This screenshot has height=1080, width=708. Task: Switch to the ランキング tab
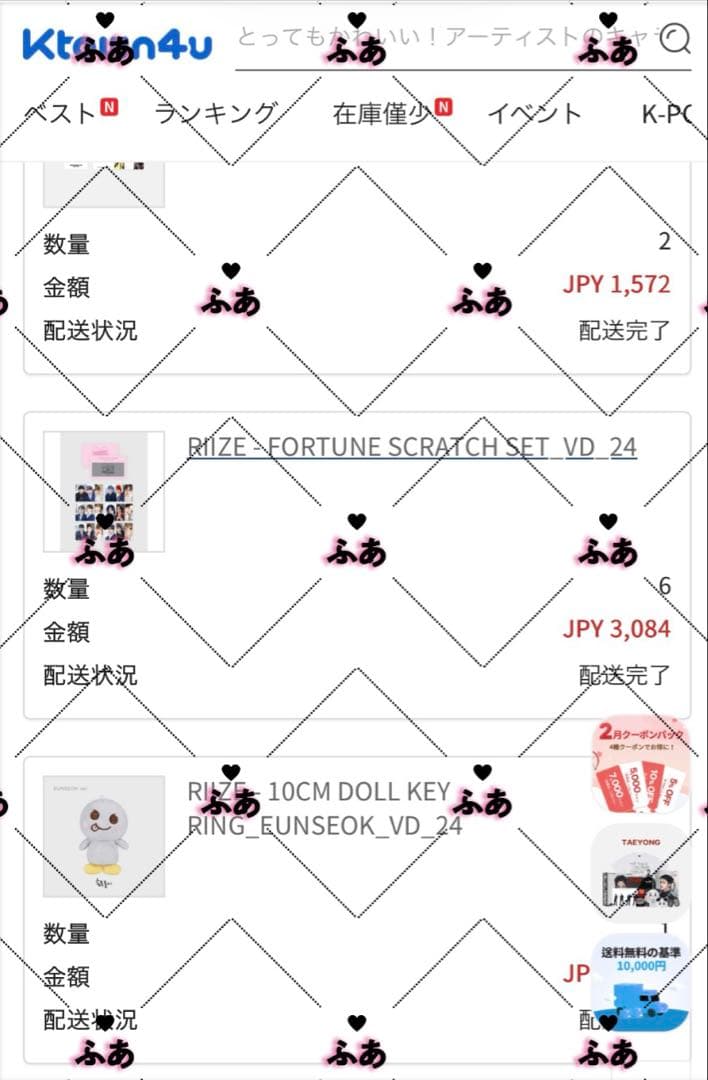click(x=216, y=112)
